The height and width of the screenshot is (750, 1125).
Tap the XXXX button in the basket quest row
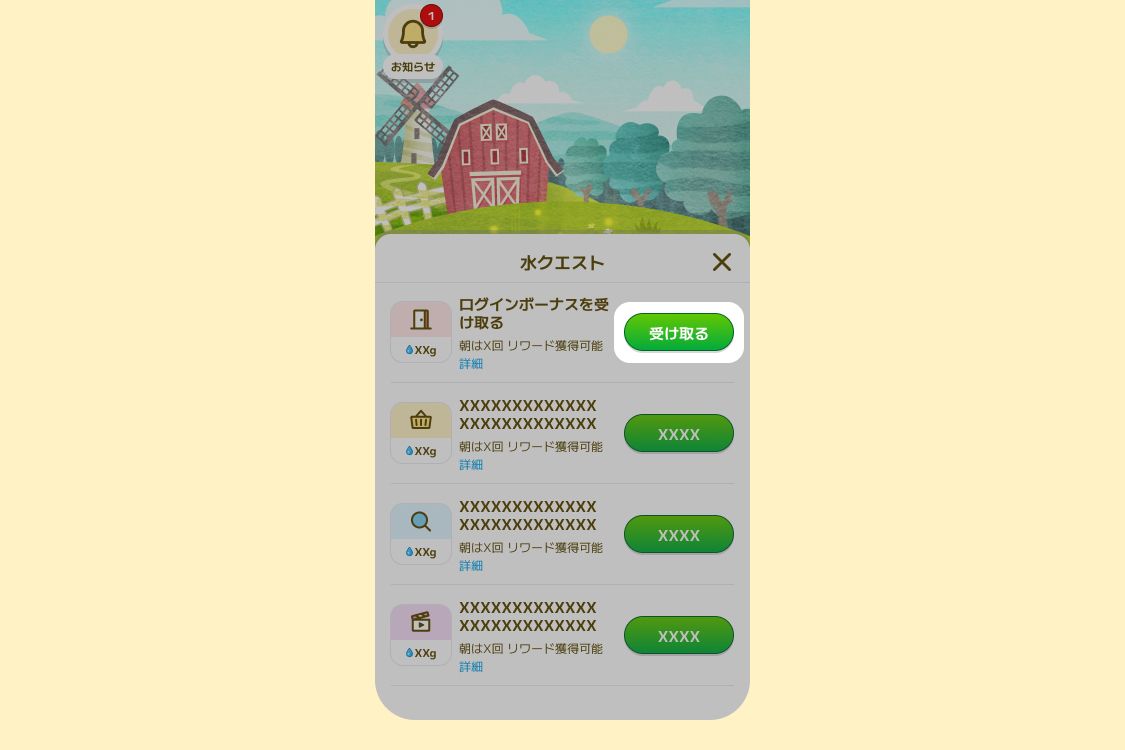pyautogui.click(x=678, y=434)
